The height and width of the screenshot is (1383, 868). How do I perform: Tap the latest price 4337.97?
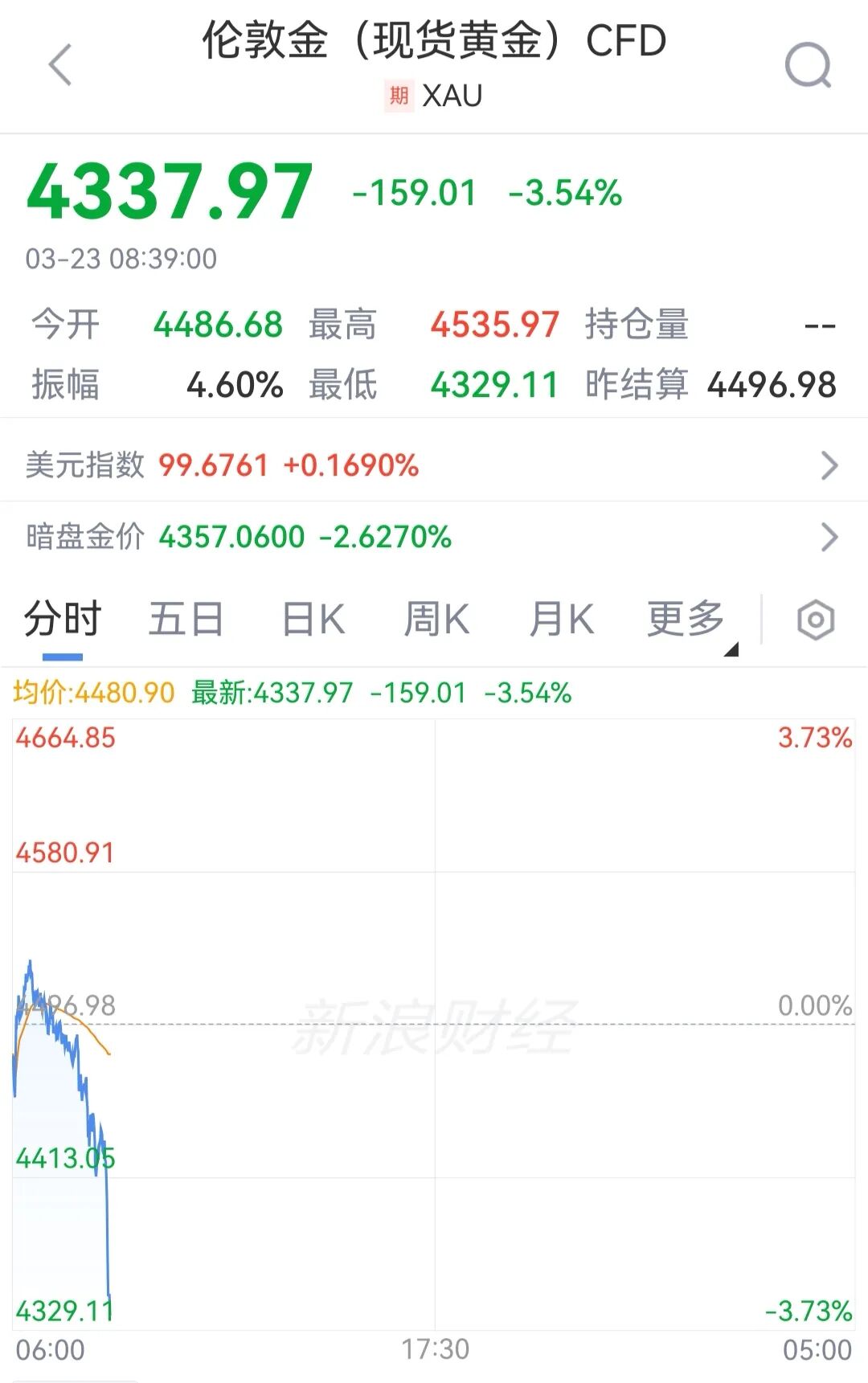[169, 190]
